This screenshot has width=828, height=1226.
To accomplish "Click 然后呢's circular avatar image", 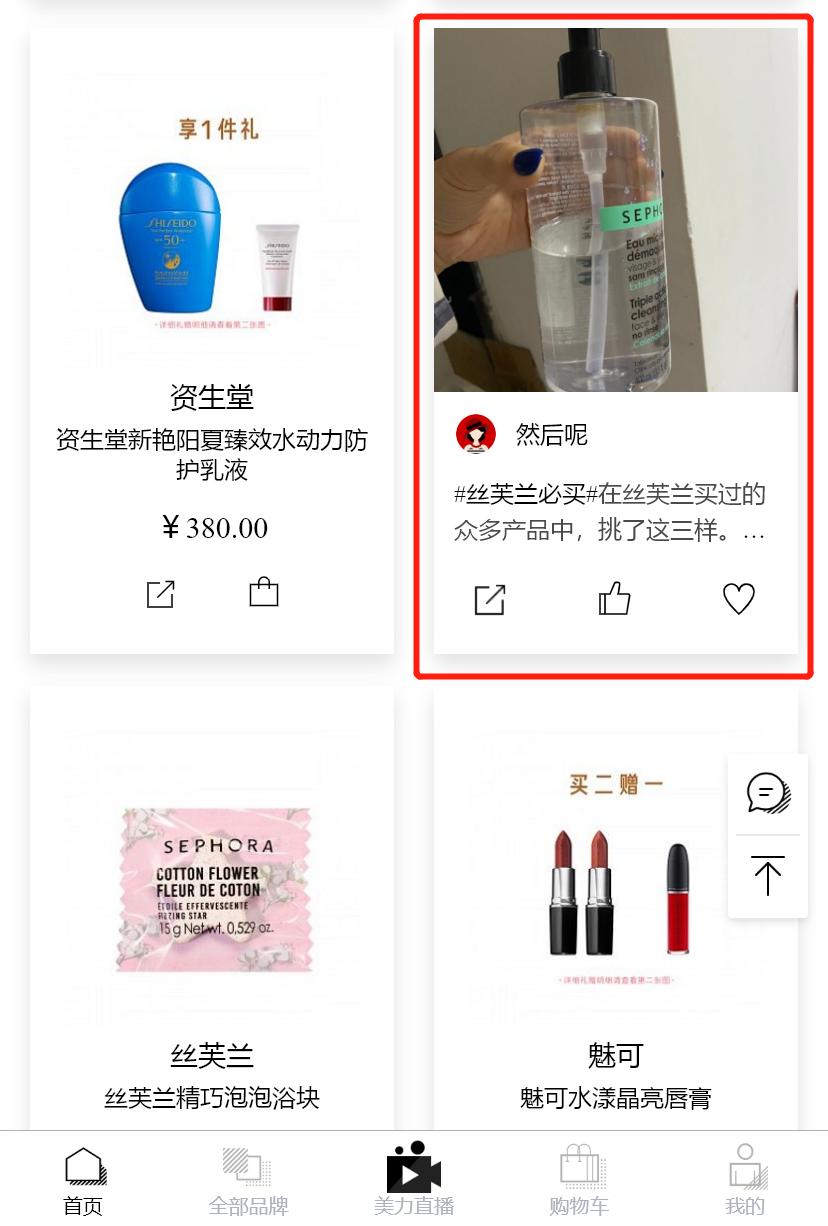I will pyautogui.click(x=475, y=433).
